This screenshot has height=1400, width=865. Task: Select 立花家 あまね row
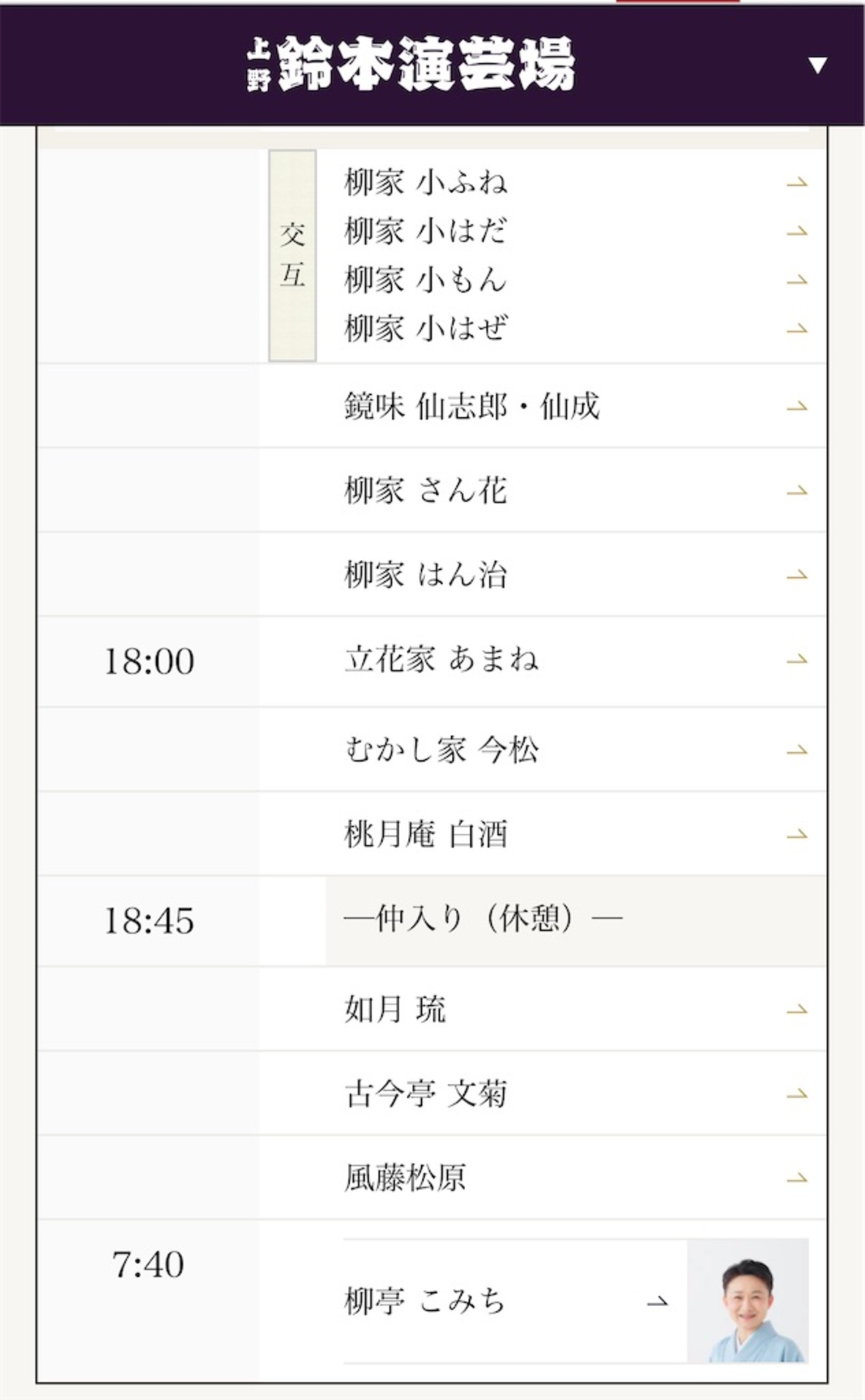442,660
